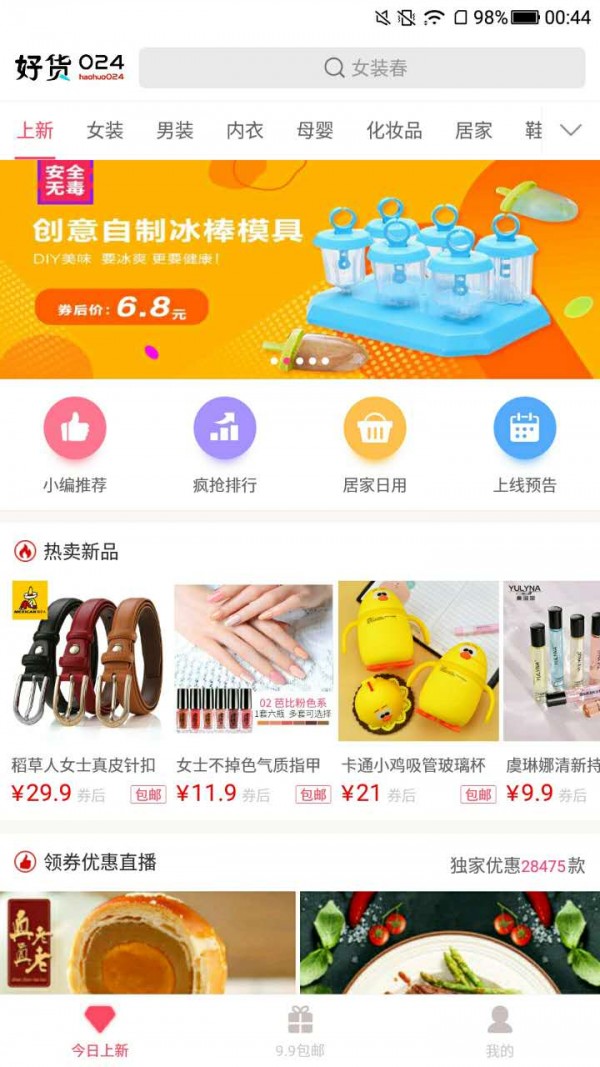Image resolution: width=600 pixels, height=1067 pixels.
Task: Open the 母婴 category tab
Action: click(x=315, y=131)
